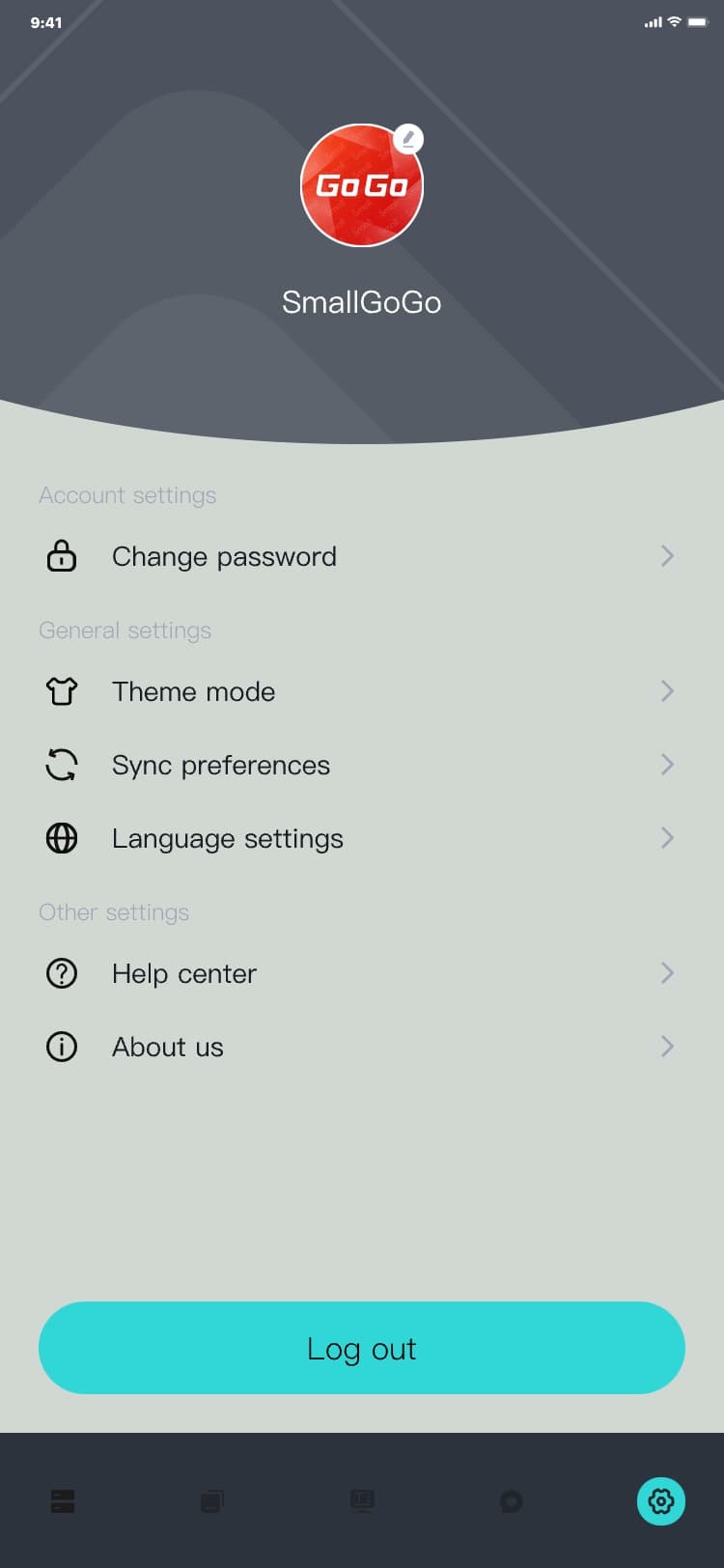This screenshot has height=1568, width=724.
Task: Go to Sync preferences
Action: 361,765
